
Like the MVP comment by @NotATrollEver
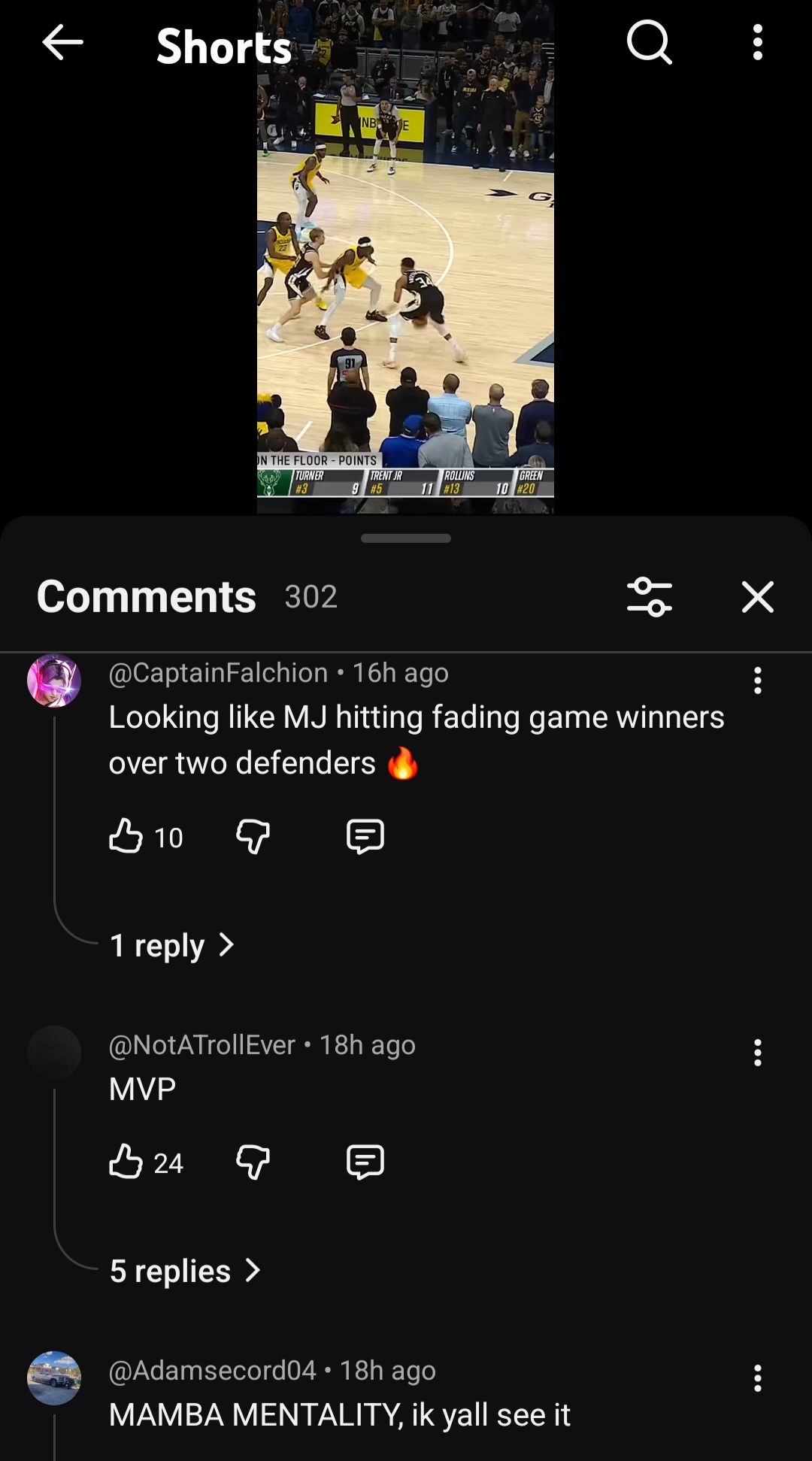126,1162
